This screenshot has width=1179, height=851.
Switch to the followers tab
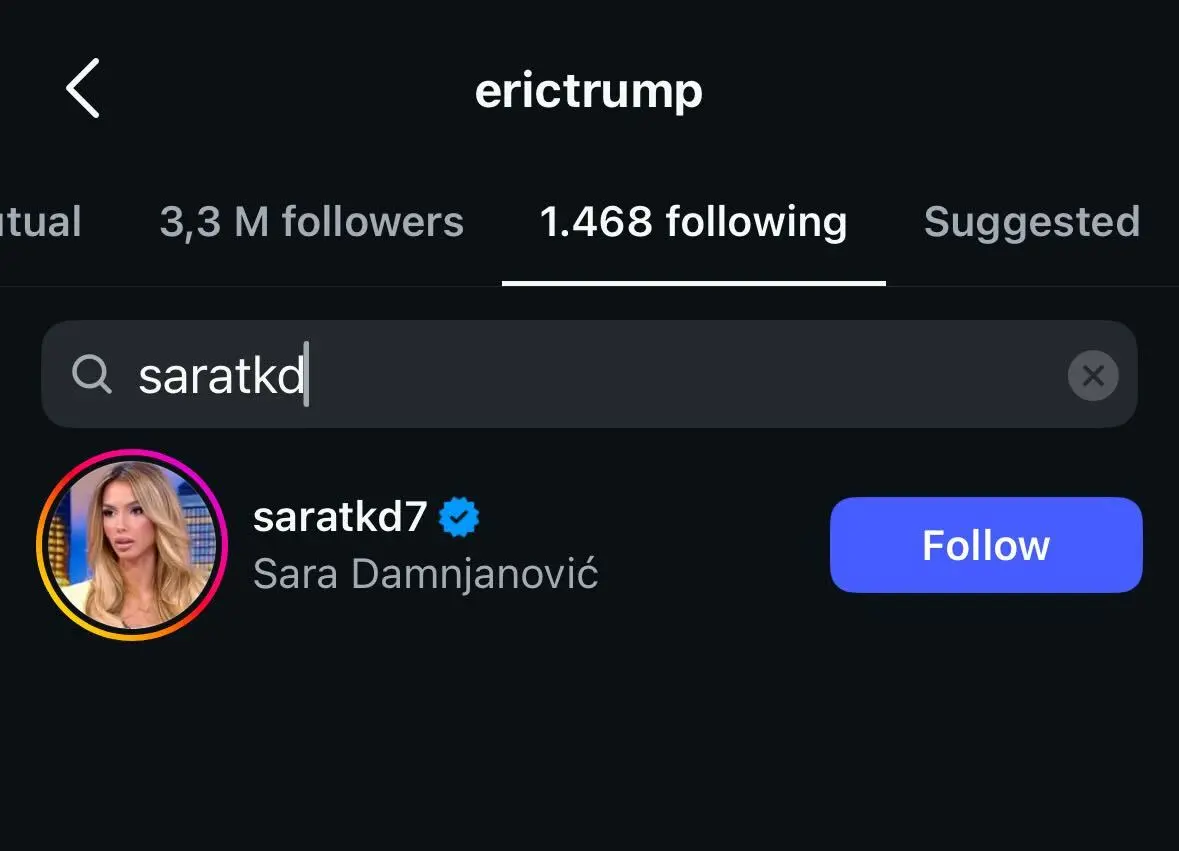click(x=311, y=222)
